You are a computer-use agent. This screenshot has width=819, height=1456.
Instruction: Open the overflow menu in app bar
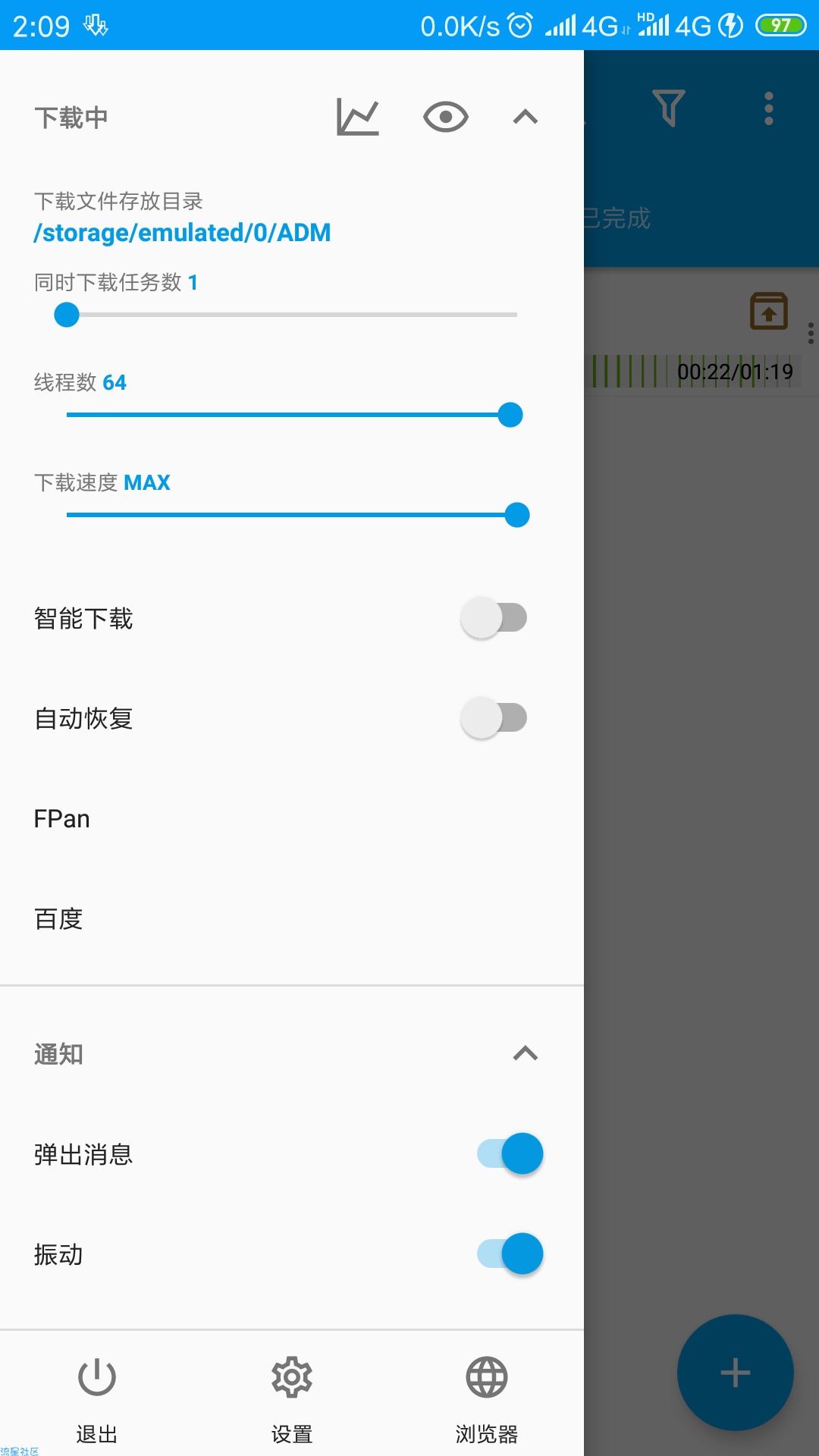click(x=769, y=108)
